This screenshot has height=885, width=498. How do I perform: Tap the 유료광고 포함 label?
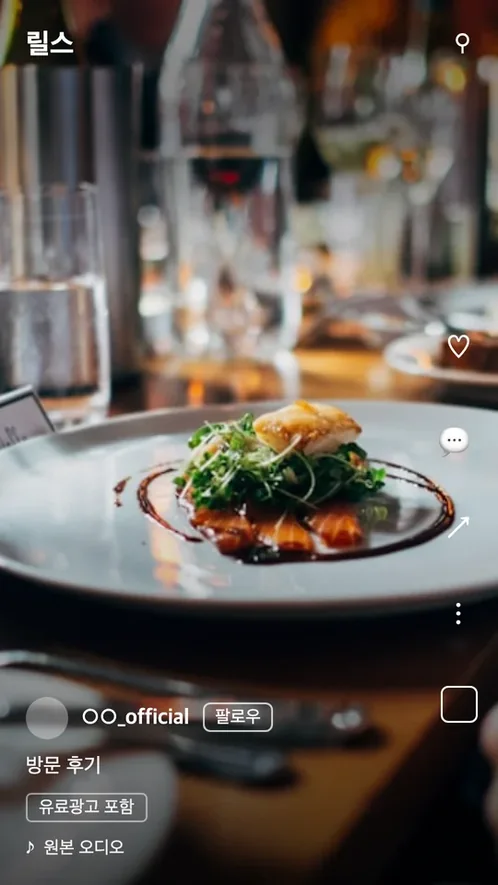[x=86, y=807]
